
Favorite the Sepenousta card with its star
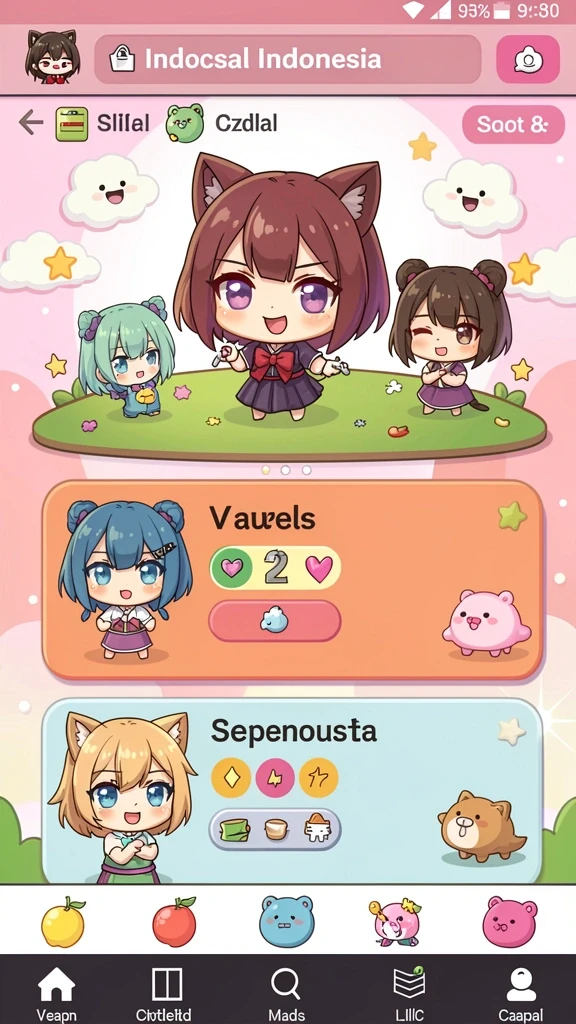pos(511,731)
